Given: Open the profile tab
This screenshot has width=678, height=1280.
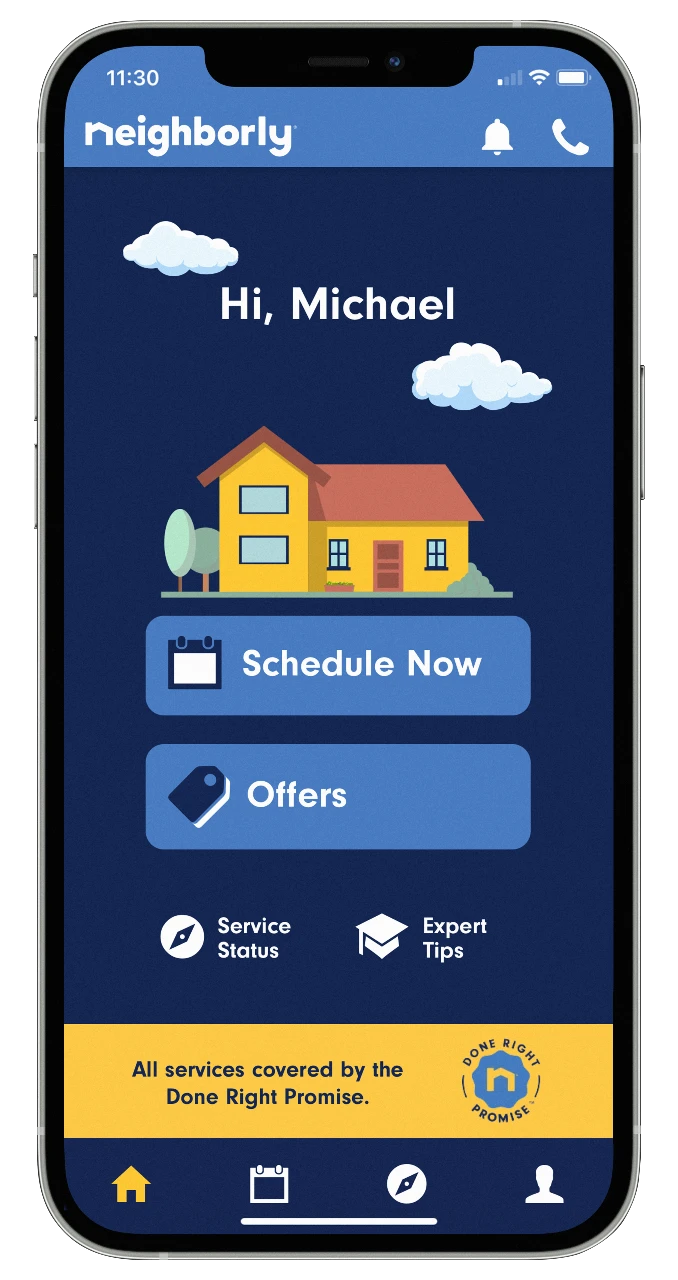Looking at the screenshot, I should (x=544, y=1185).
